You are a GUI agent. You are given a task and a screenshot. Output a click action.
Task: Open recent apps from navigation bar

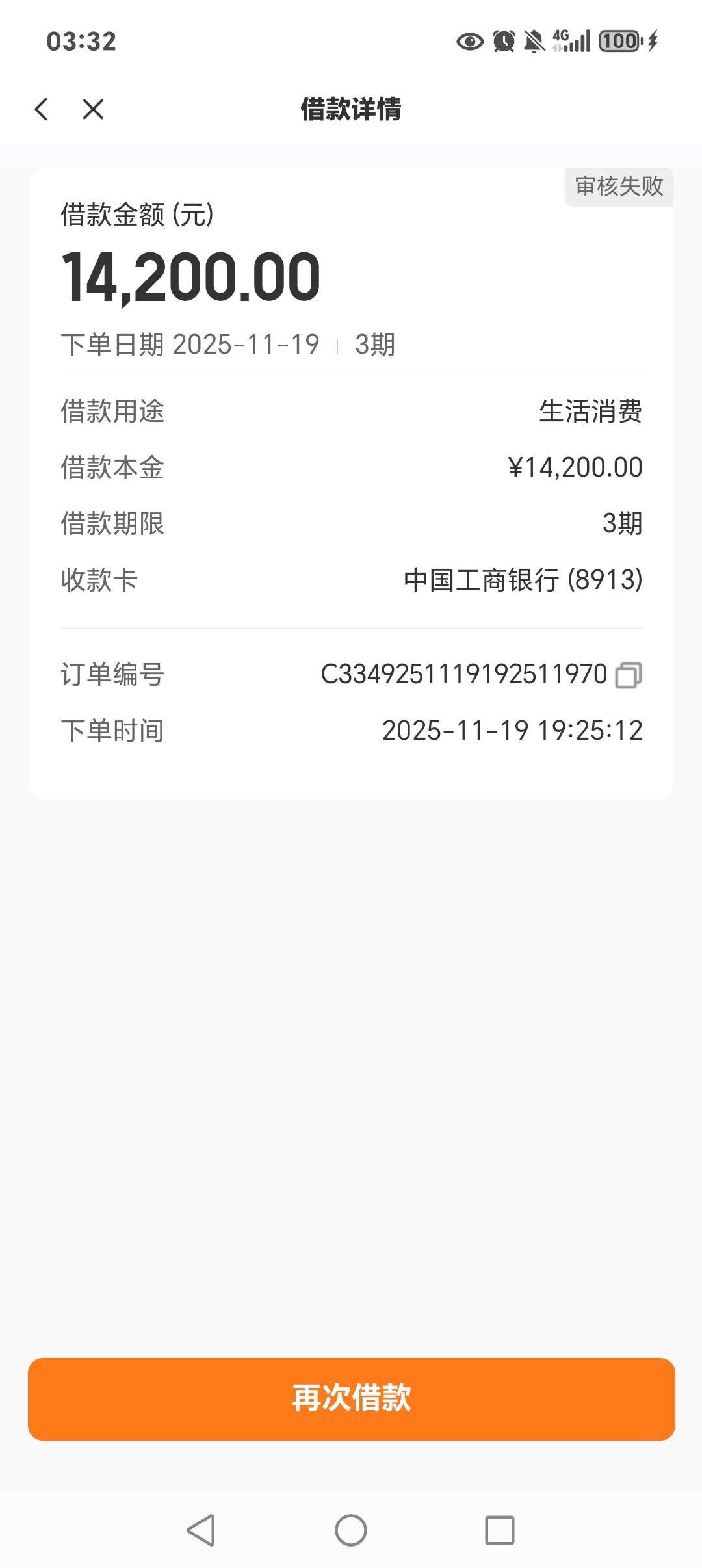click(500, 1530)
